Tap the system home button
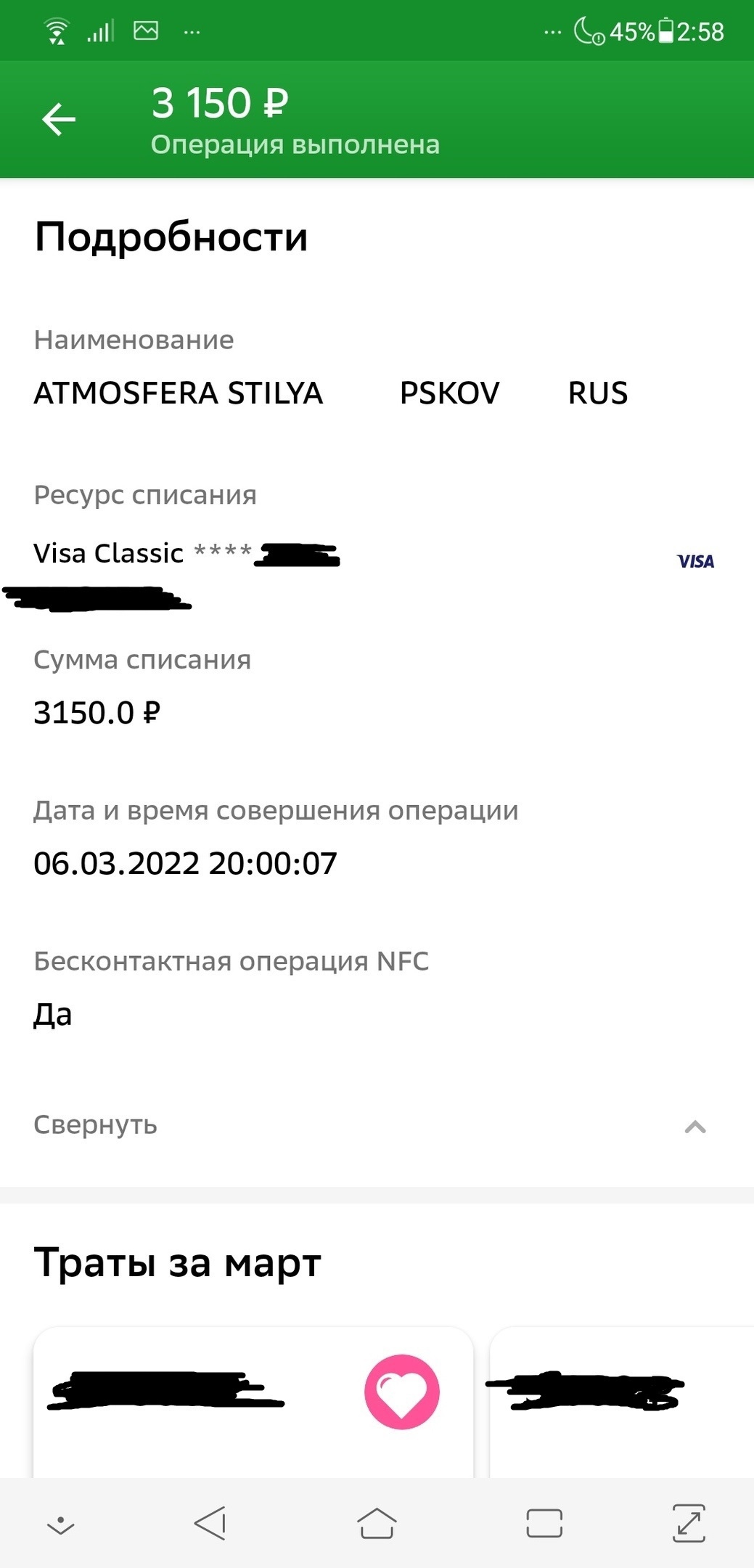 click(377, 1522)
